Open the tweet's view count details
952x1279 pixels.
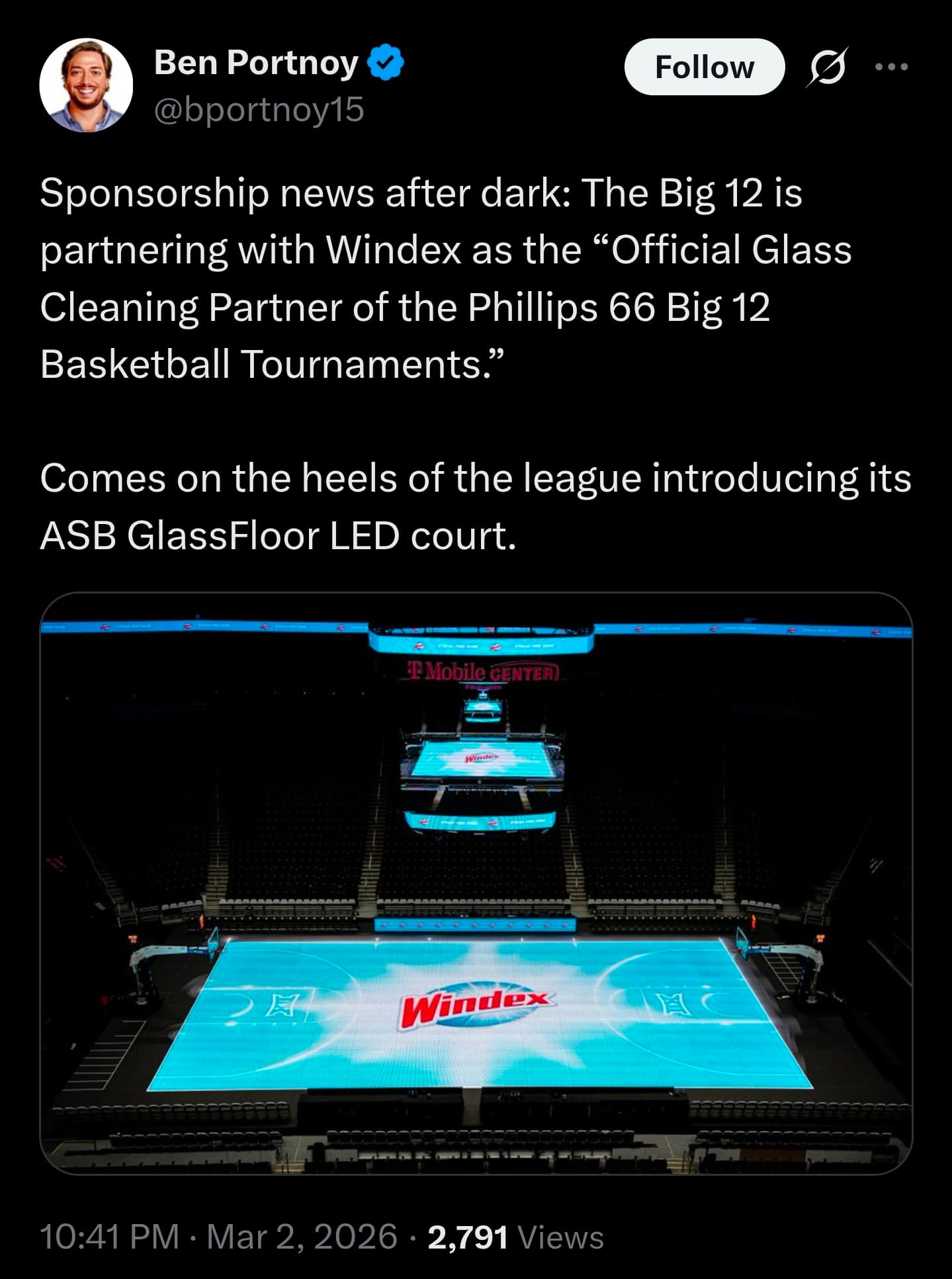tap(515, 1237)
